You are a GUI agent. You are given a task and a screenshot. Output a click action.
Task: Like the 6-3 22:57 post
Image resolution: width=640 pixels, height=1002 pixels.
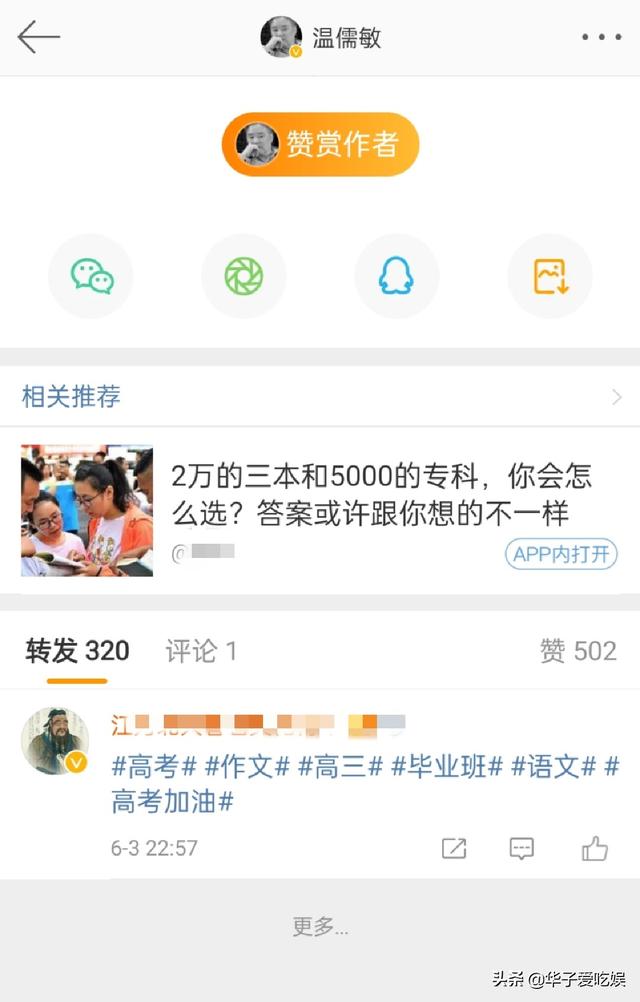(595, 849)
